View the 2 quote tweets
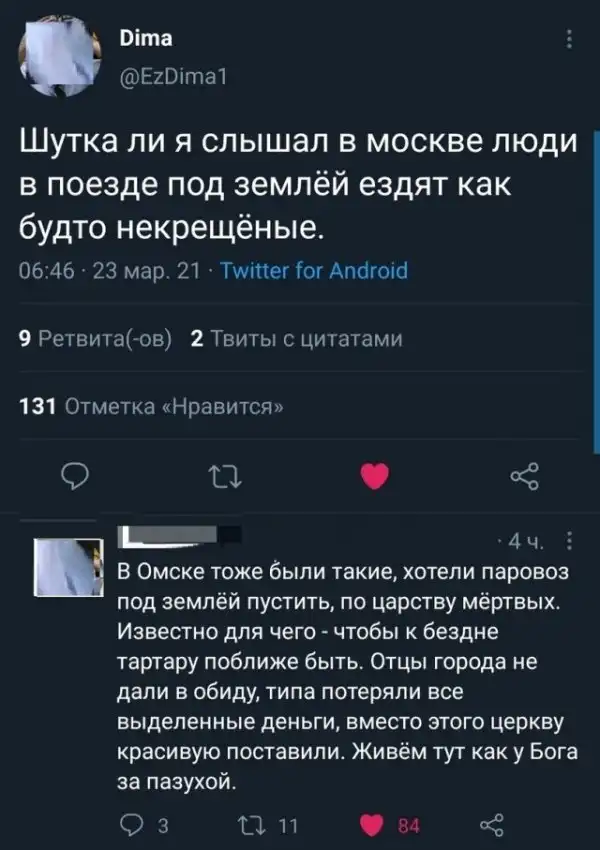The width and height of the screenshot is (600, 850). (295, 340)
